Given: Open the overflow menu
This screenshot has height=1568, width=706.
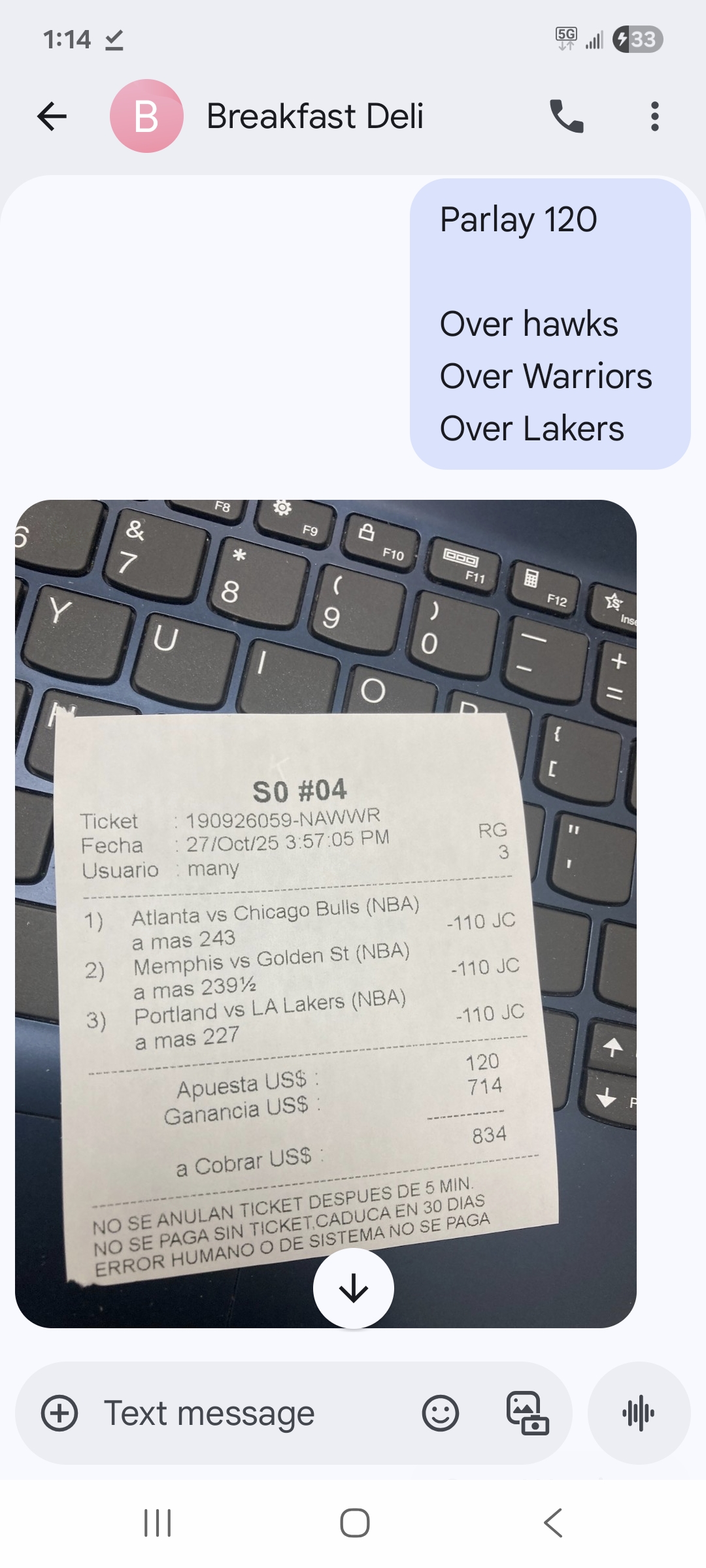Looking at the screenshot, I should tap(654, 117).
